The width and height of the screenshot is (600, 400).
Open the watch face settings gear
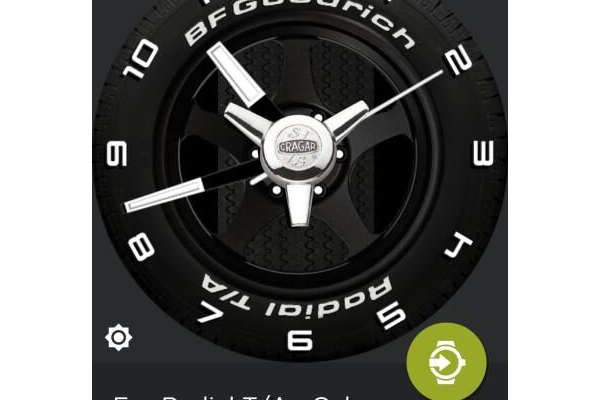click(x=119, y=337)
